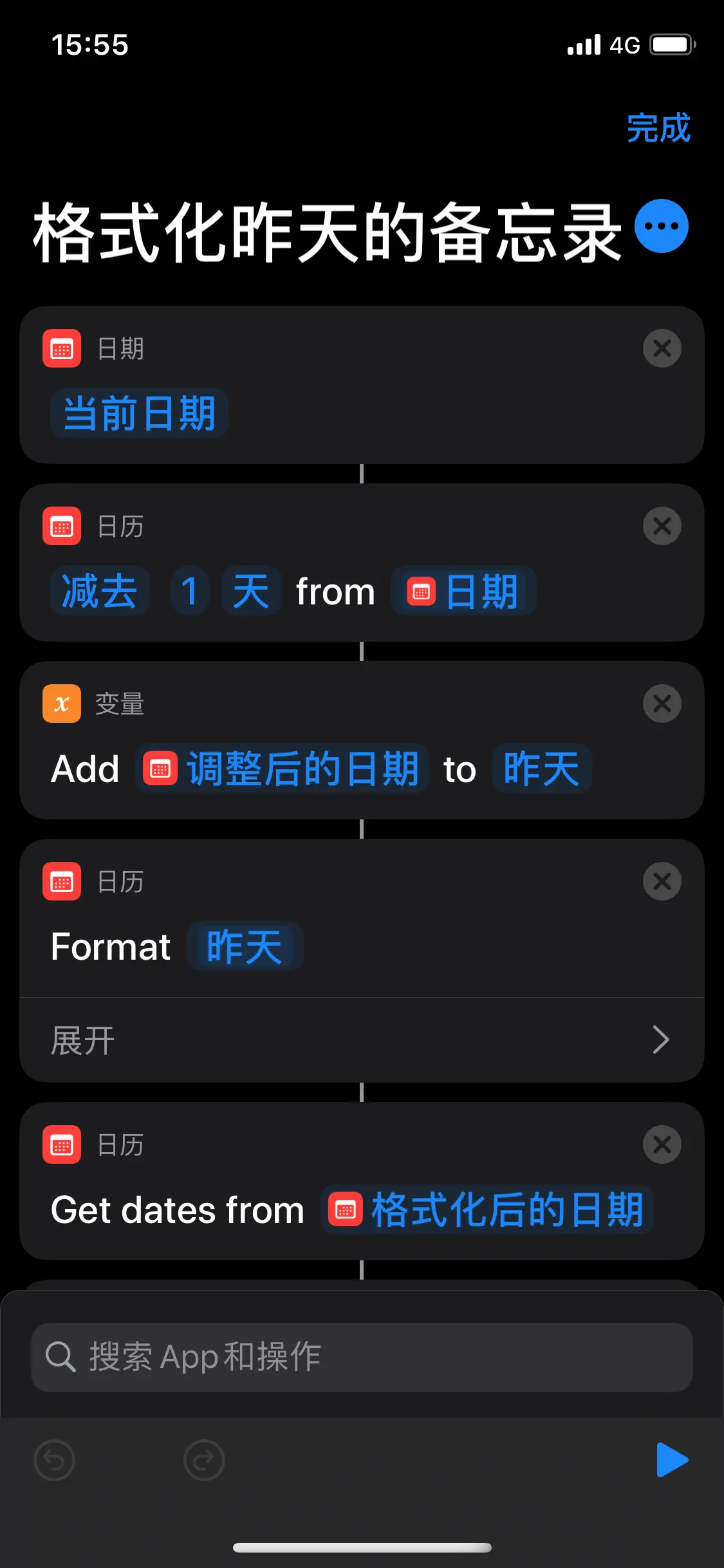
Task: Change the 天 unit parameter
Action: [251, 591]
